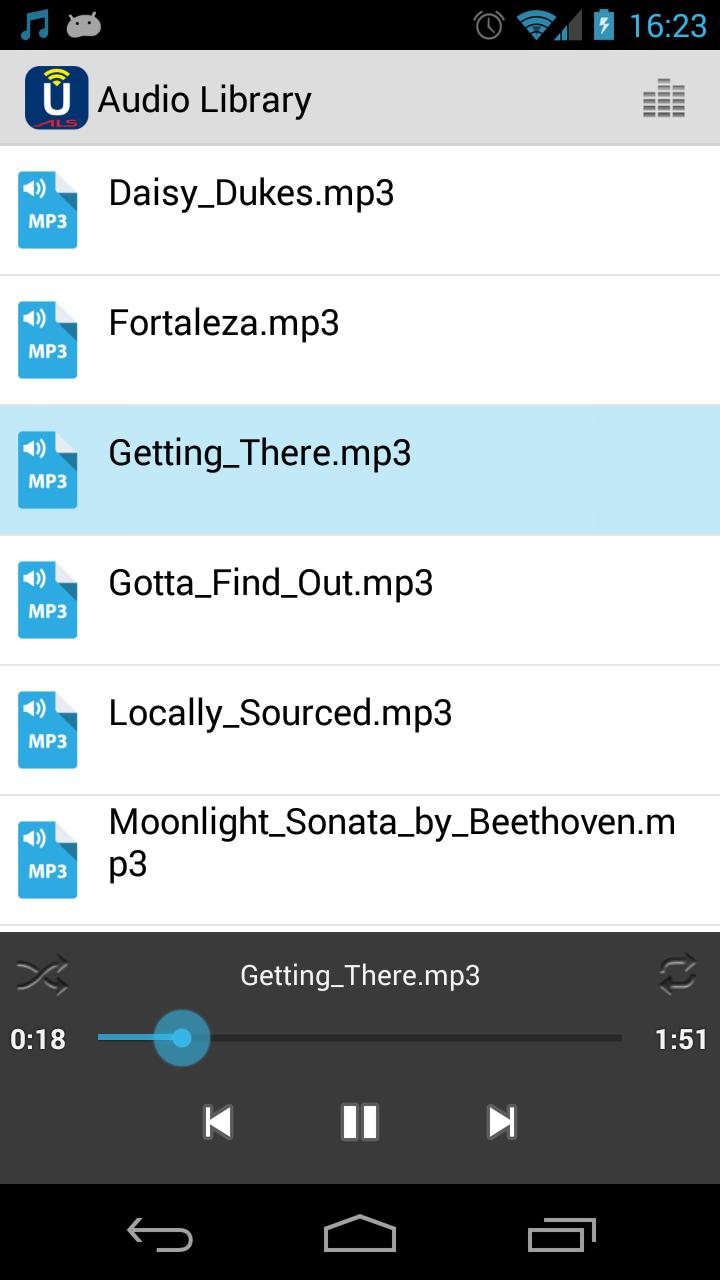This screenshot has width=720, height=1280.
Task: Go back with the system back button
Action: (160, 1234)
